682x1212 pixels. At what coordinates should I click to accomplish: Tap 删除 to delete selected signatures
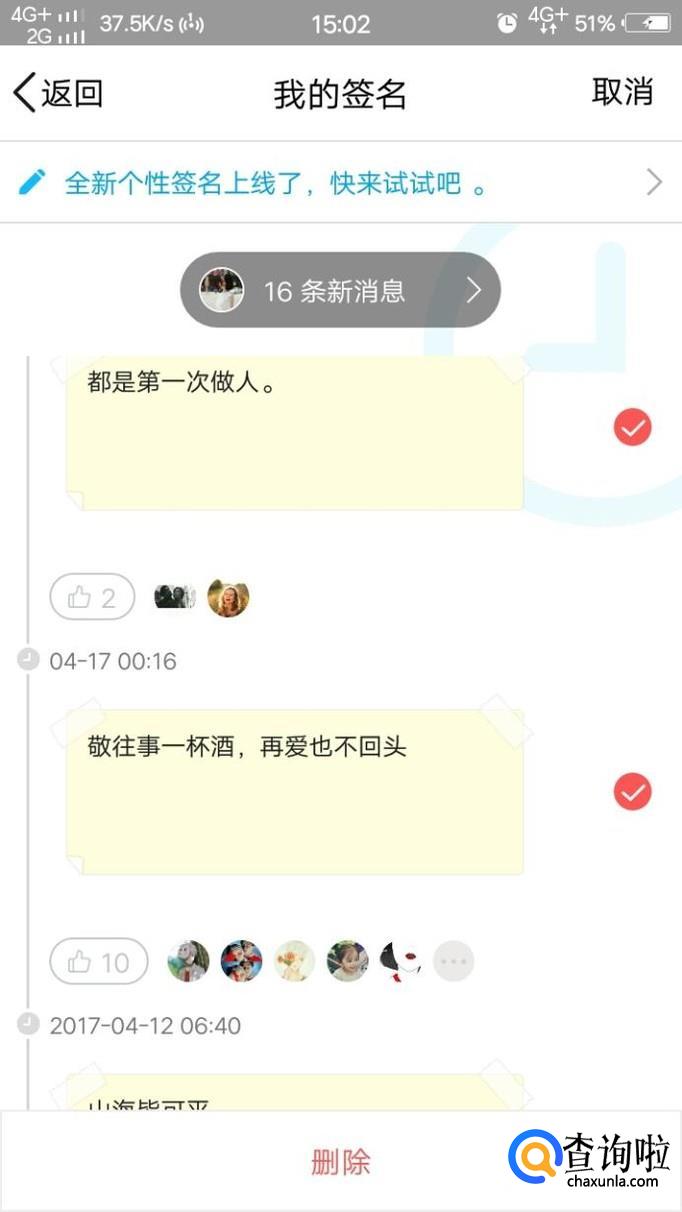click(x=340, y=1162)
